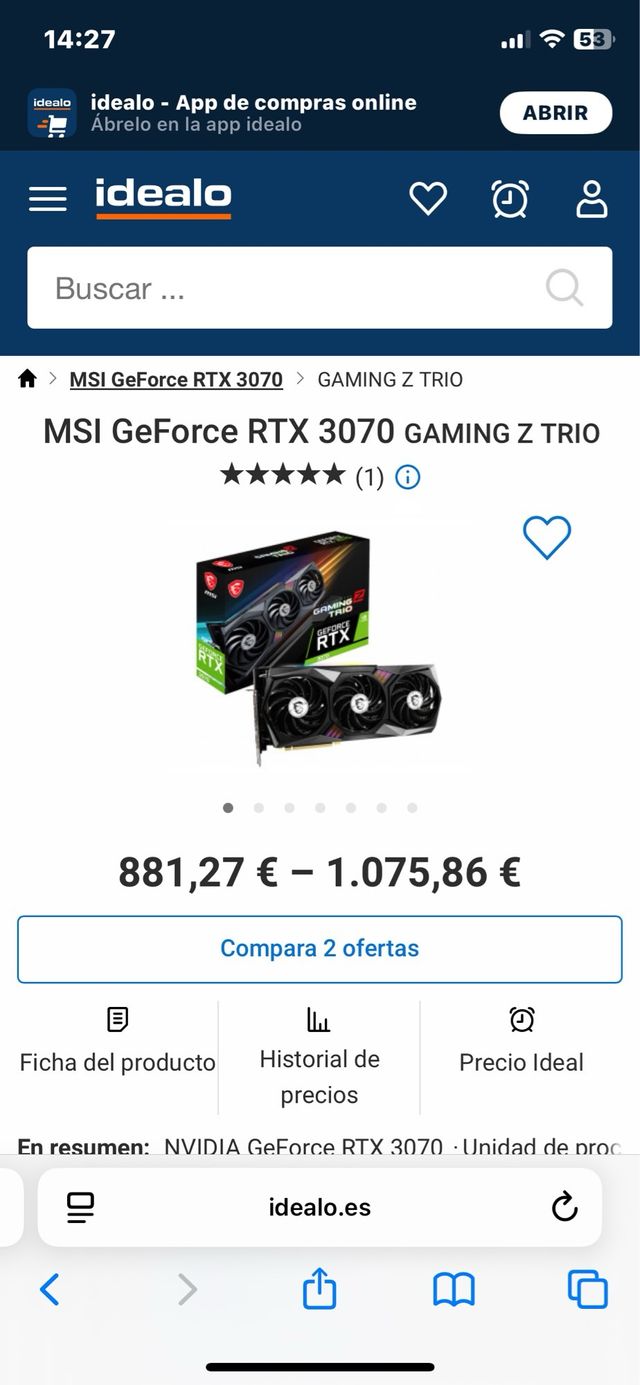
Task: Show rating info icon next to stars
Action: tap(408, 477)
